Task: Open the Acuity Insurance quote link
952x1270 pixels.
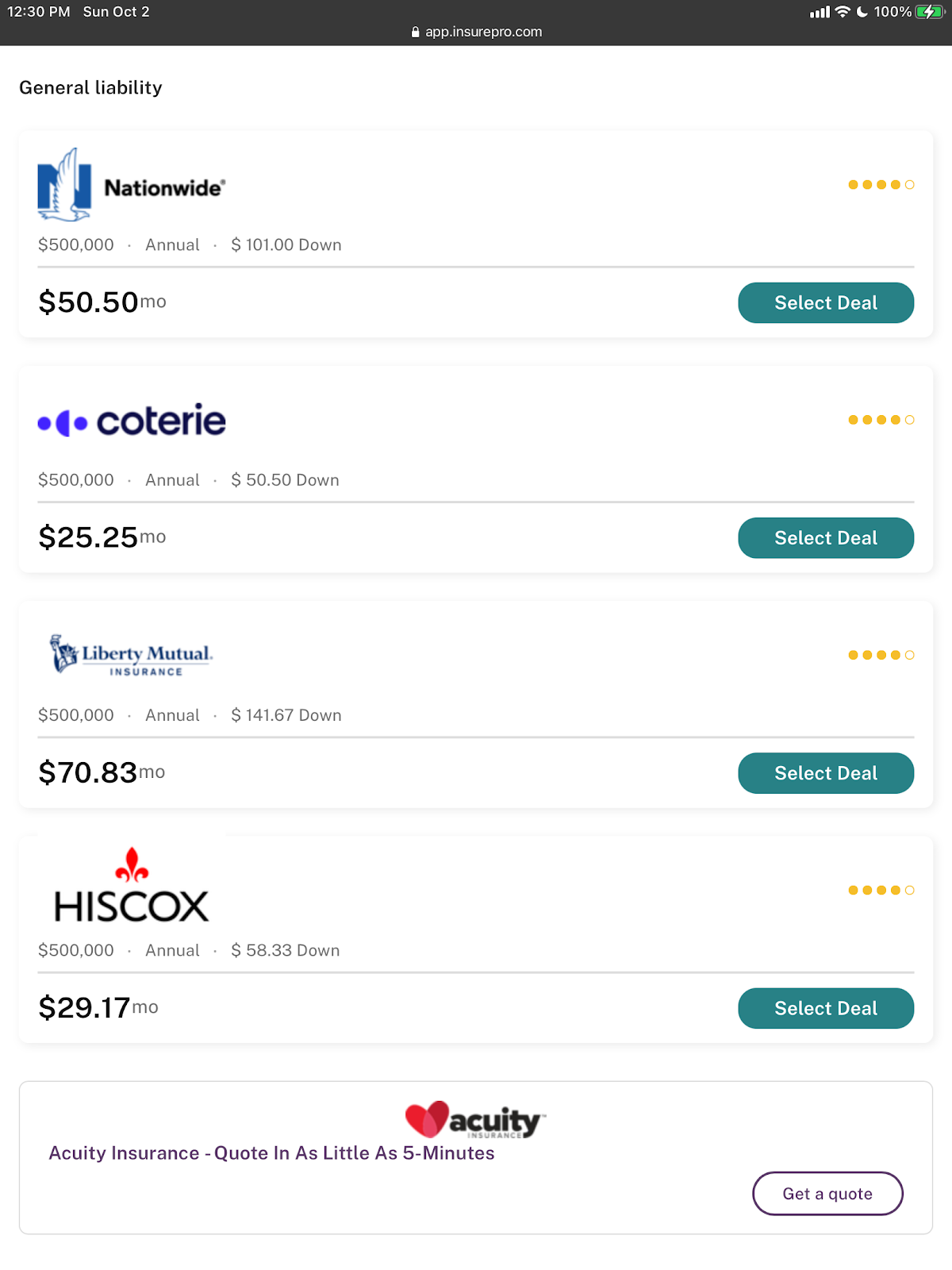Action: coord(271,1153)
